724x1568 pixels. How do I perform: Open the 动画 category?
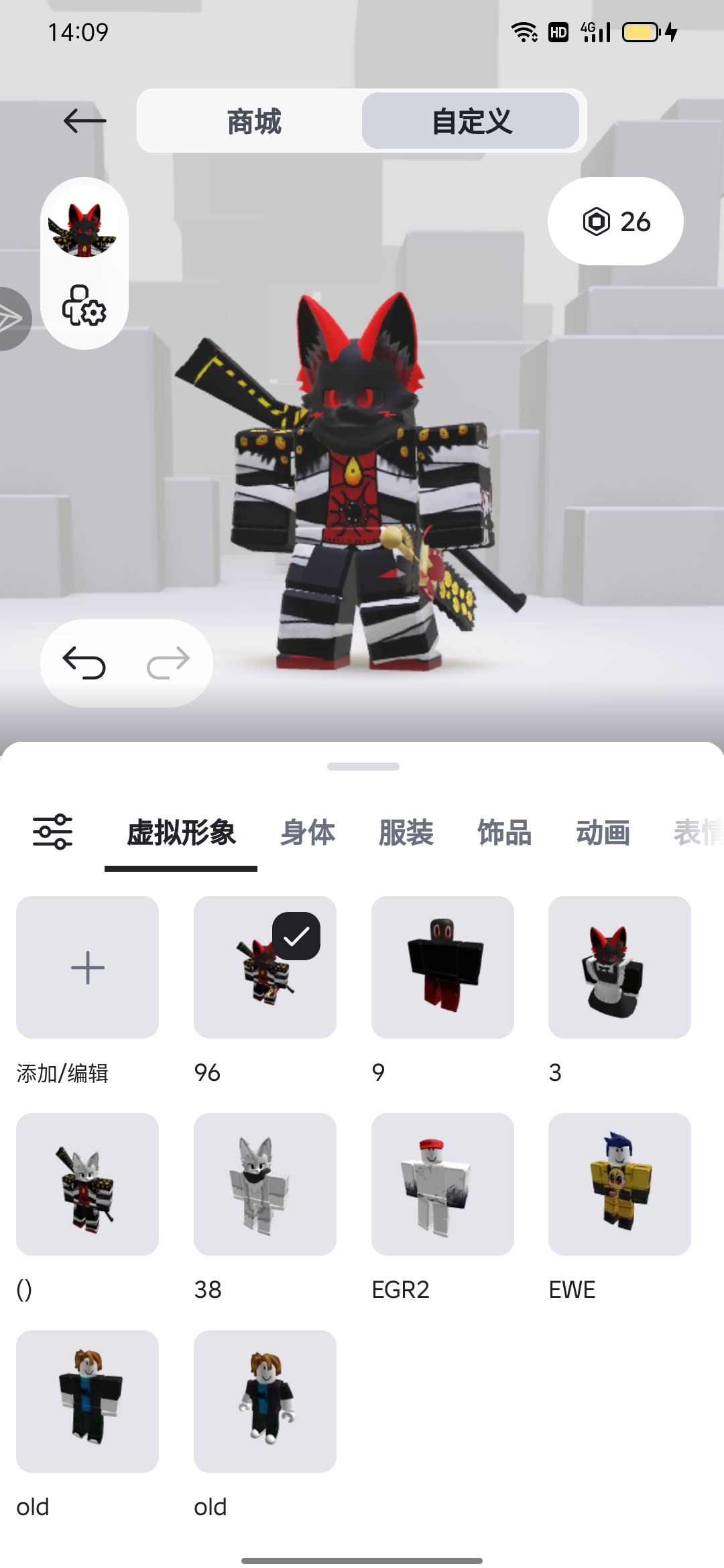603,833
